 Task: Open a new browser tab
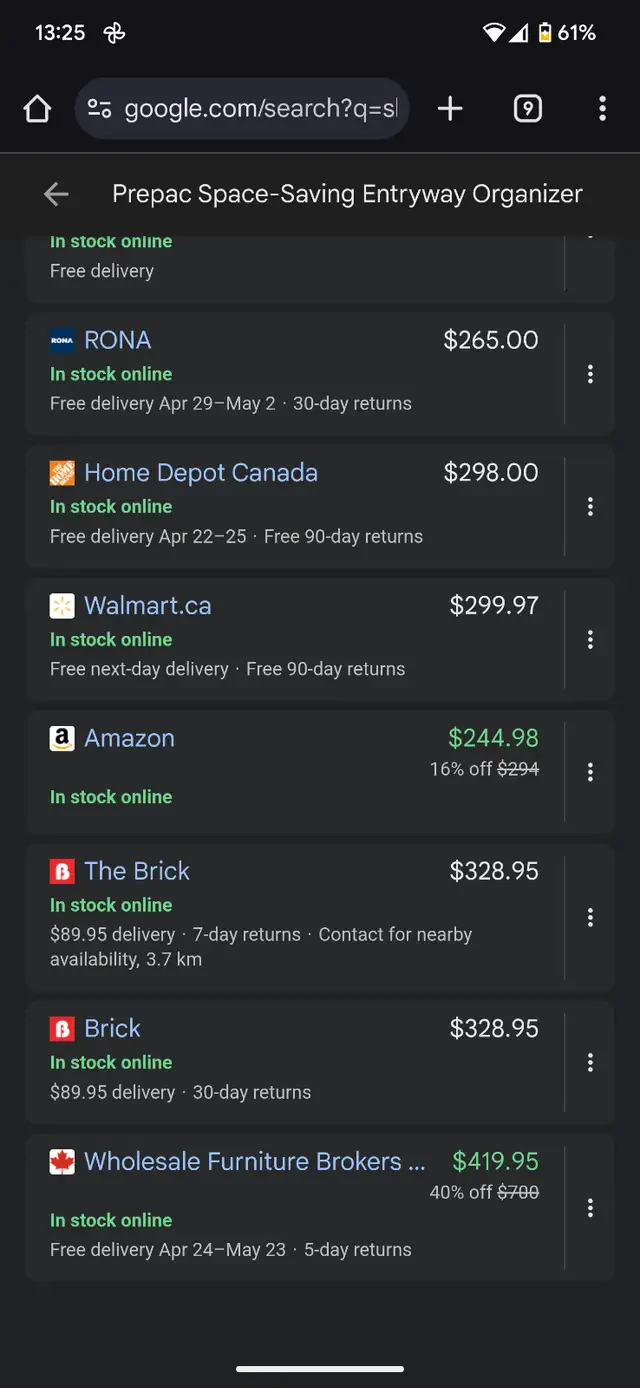click(451, 109)
